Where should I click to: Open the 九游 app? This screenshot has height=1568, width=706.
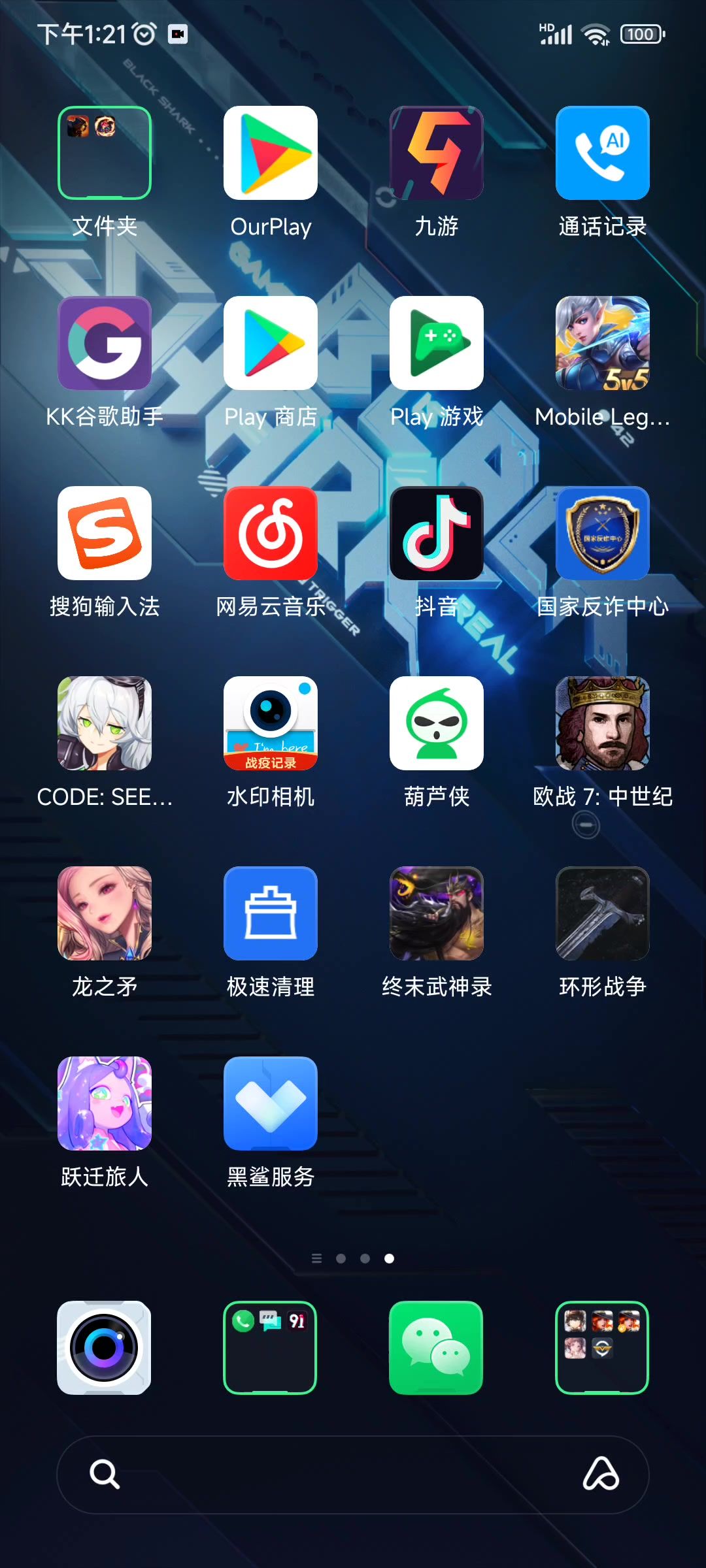click(x=437, y=153)
